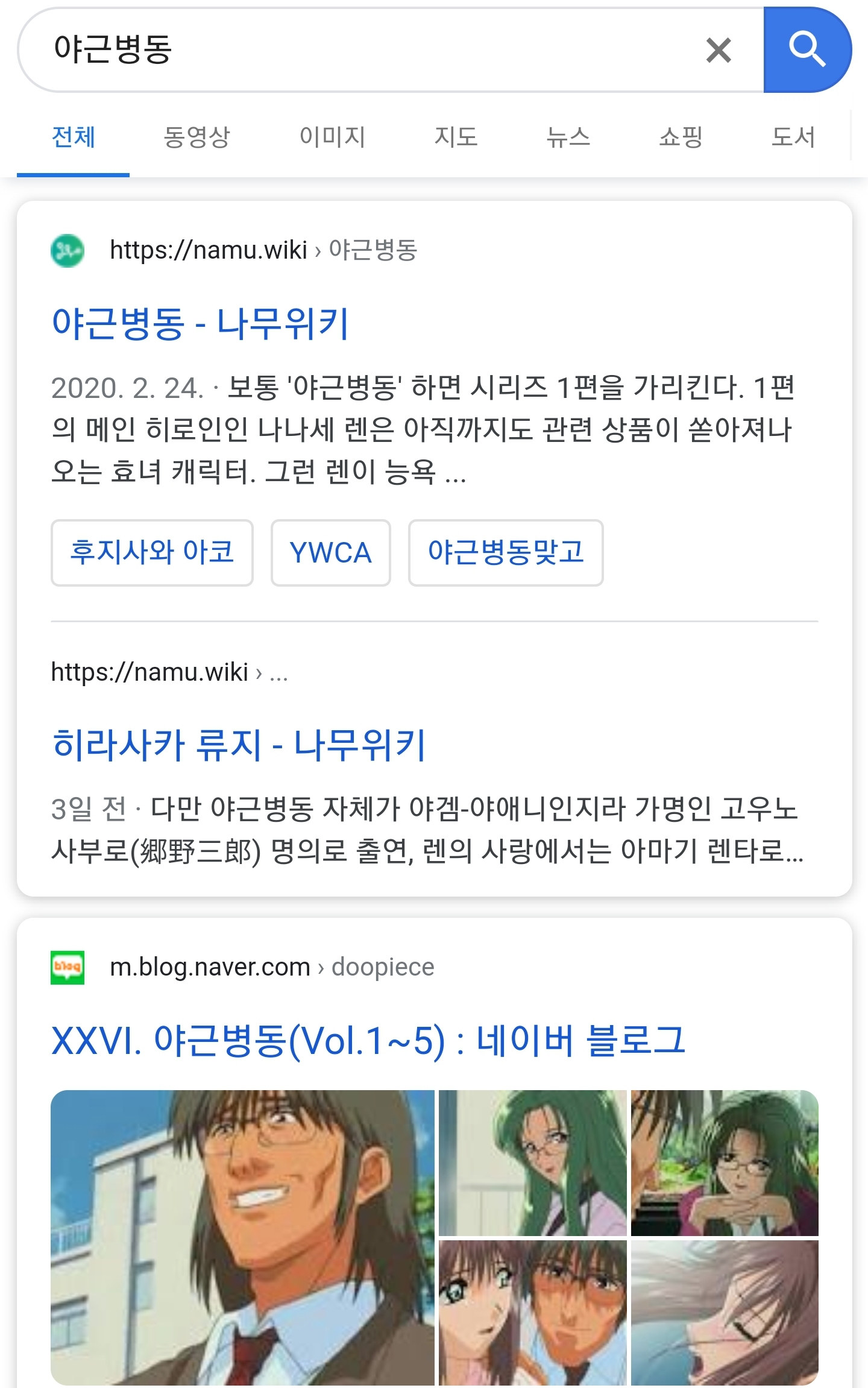Open the 야근병동 - 나무위키 result

pos(200,324)
